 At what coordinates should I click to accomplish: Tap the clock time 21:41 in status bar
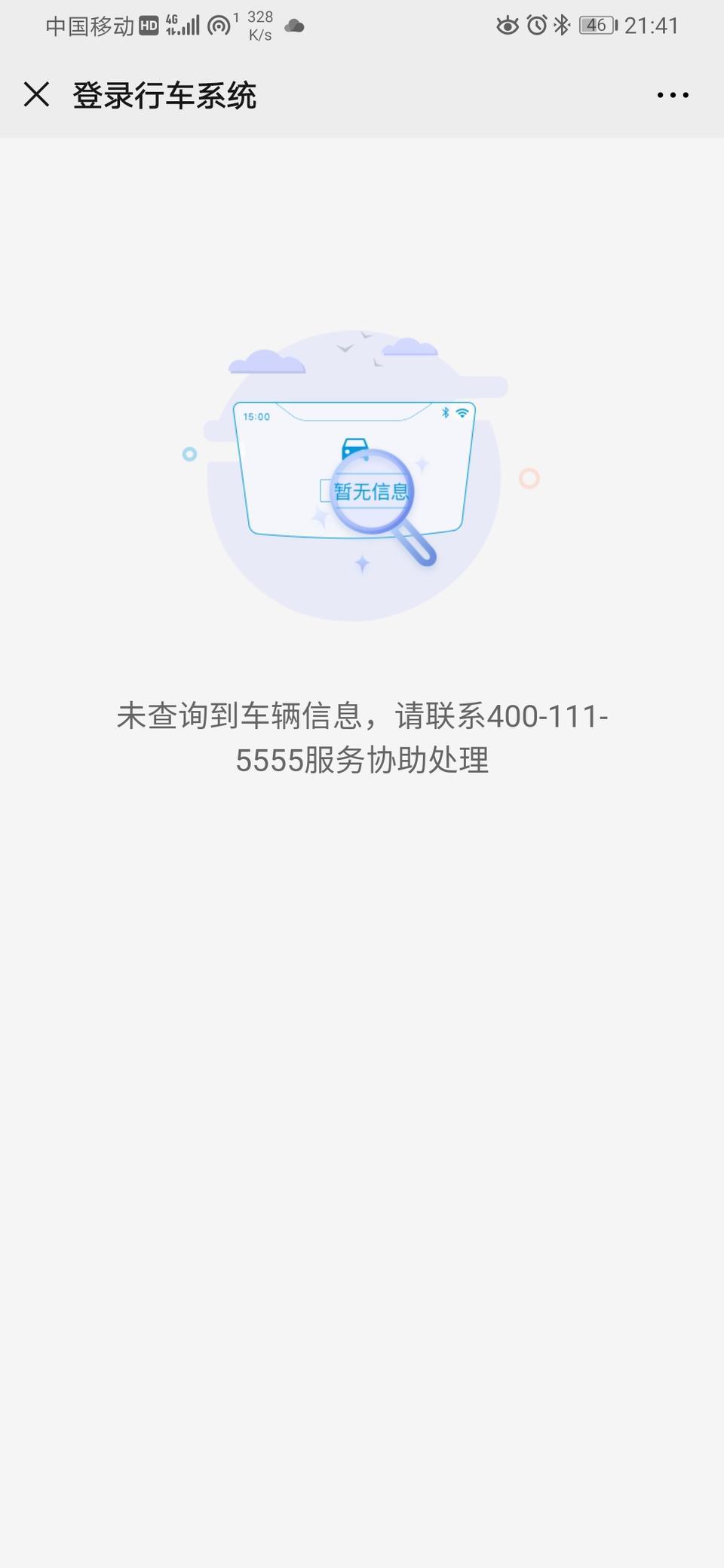pyautogui.click(x=652, y=26)
